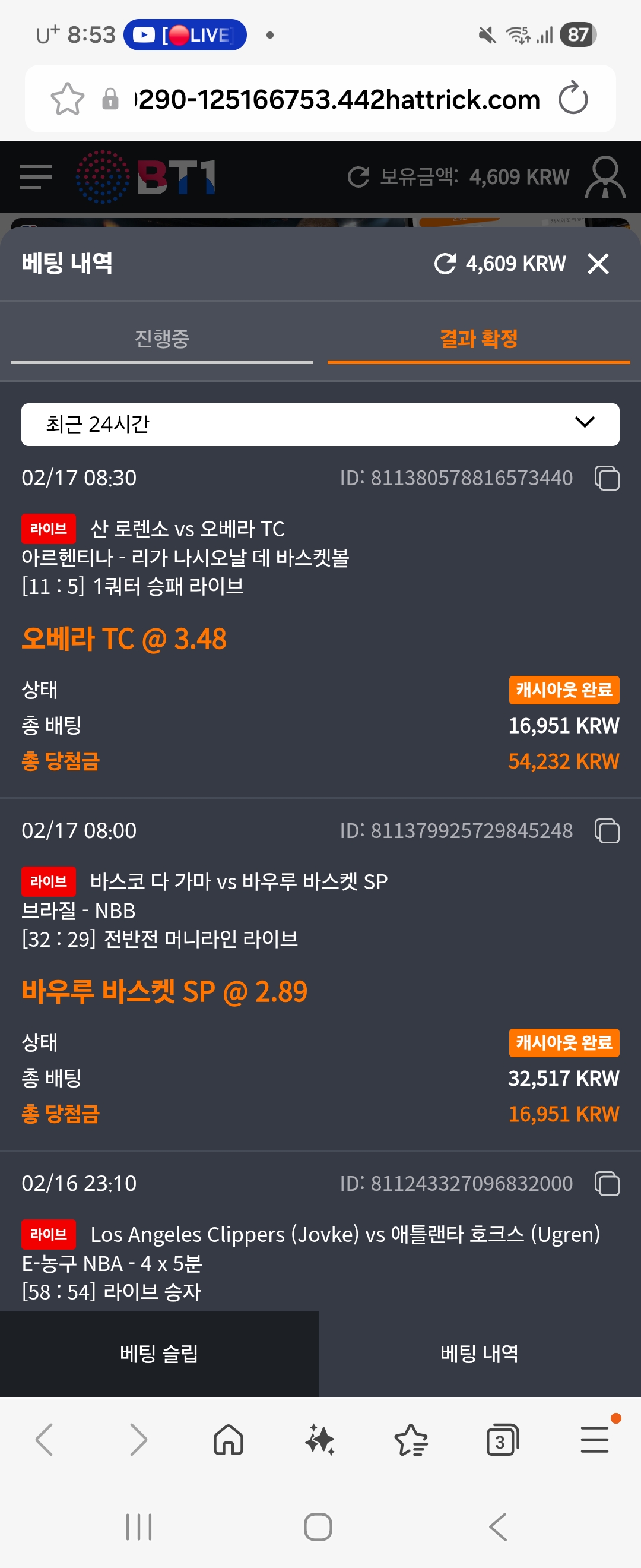Open the 베팅 슬립 tab at the bottom
641x1568 pixels.
click(x=159, y=1354)
